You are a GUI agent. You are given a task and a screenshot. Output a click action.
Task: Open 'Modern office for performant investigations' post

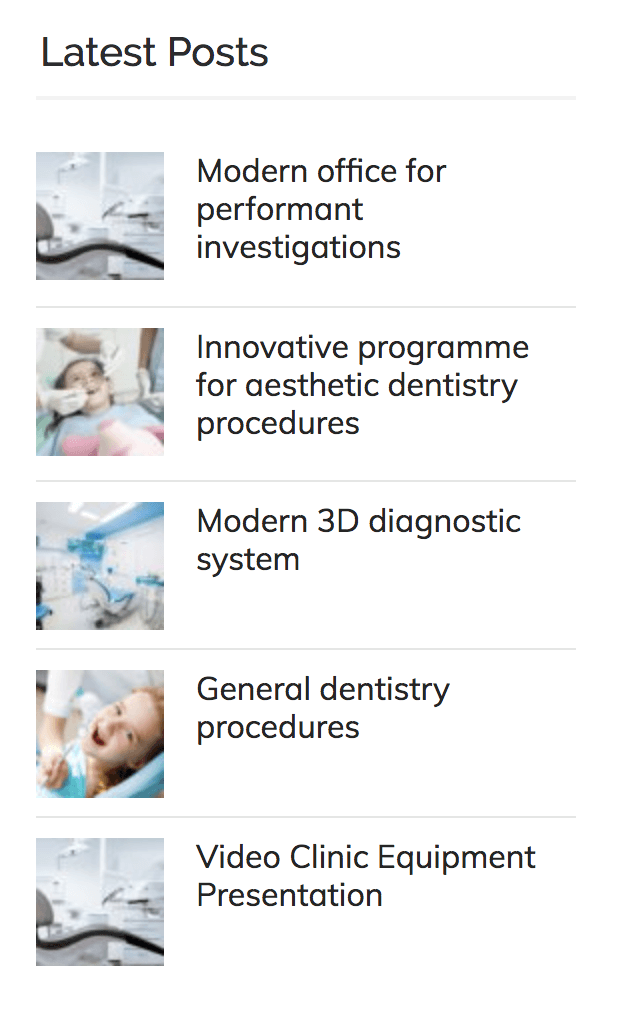click(320, 209)
